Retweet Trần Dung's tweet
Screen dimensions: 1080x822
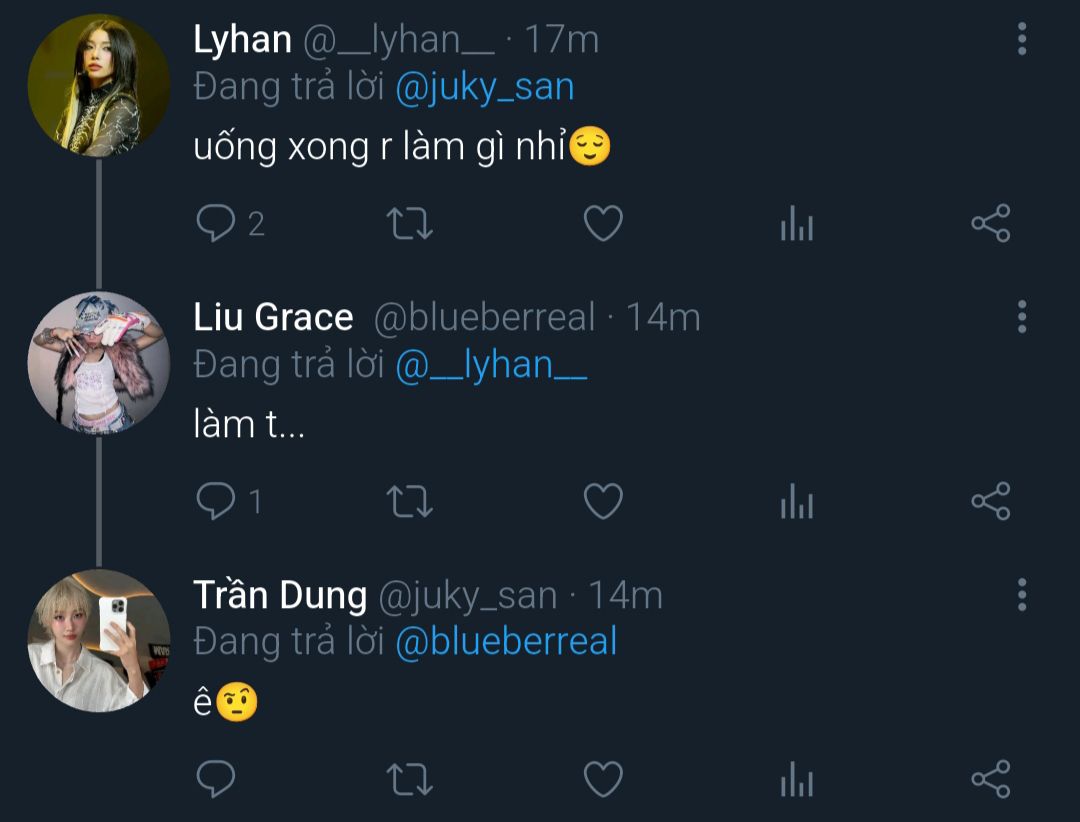[x=409, y=779]
